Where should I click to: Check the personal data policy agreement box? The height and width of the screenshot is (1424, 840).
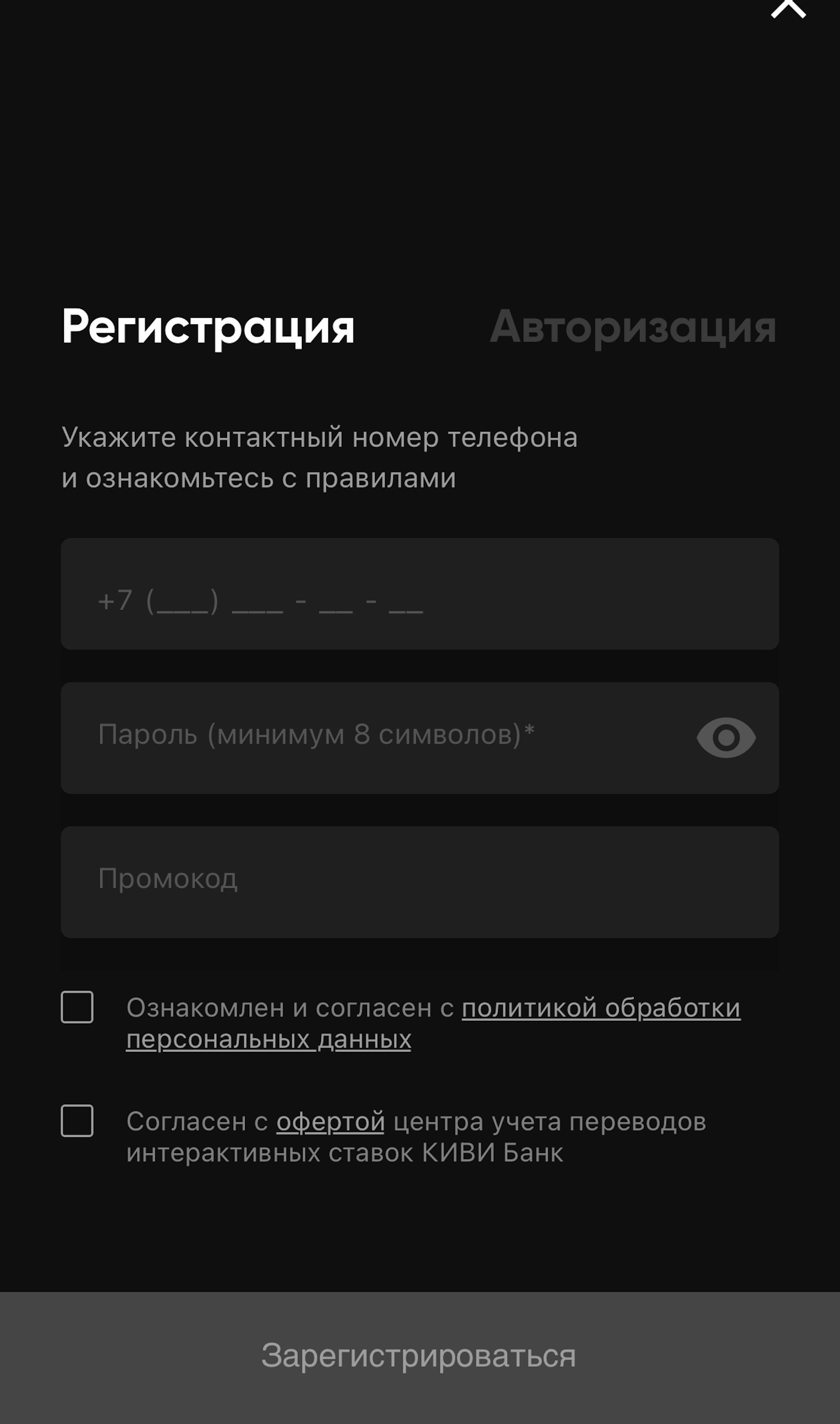(x=77, y=1007)
